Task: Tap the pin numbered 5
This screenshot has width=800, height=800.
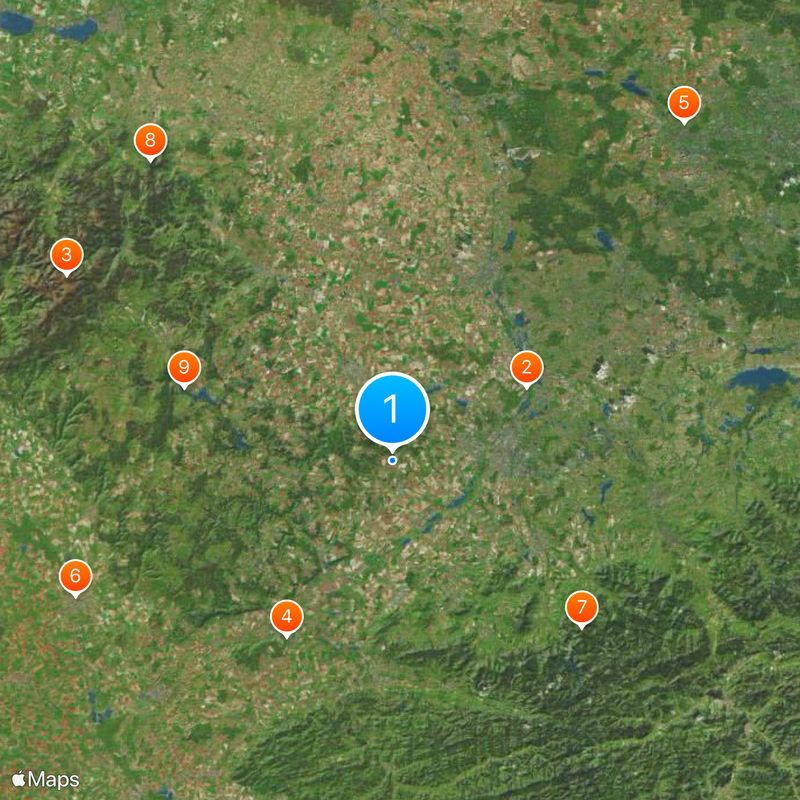Action: point(684,102)
